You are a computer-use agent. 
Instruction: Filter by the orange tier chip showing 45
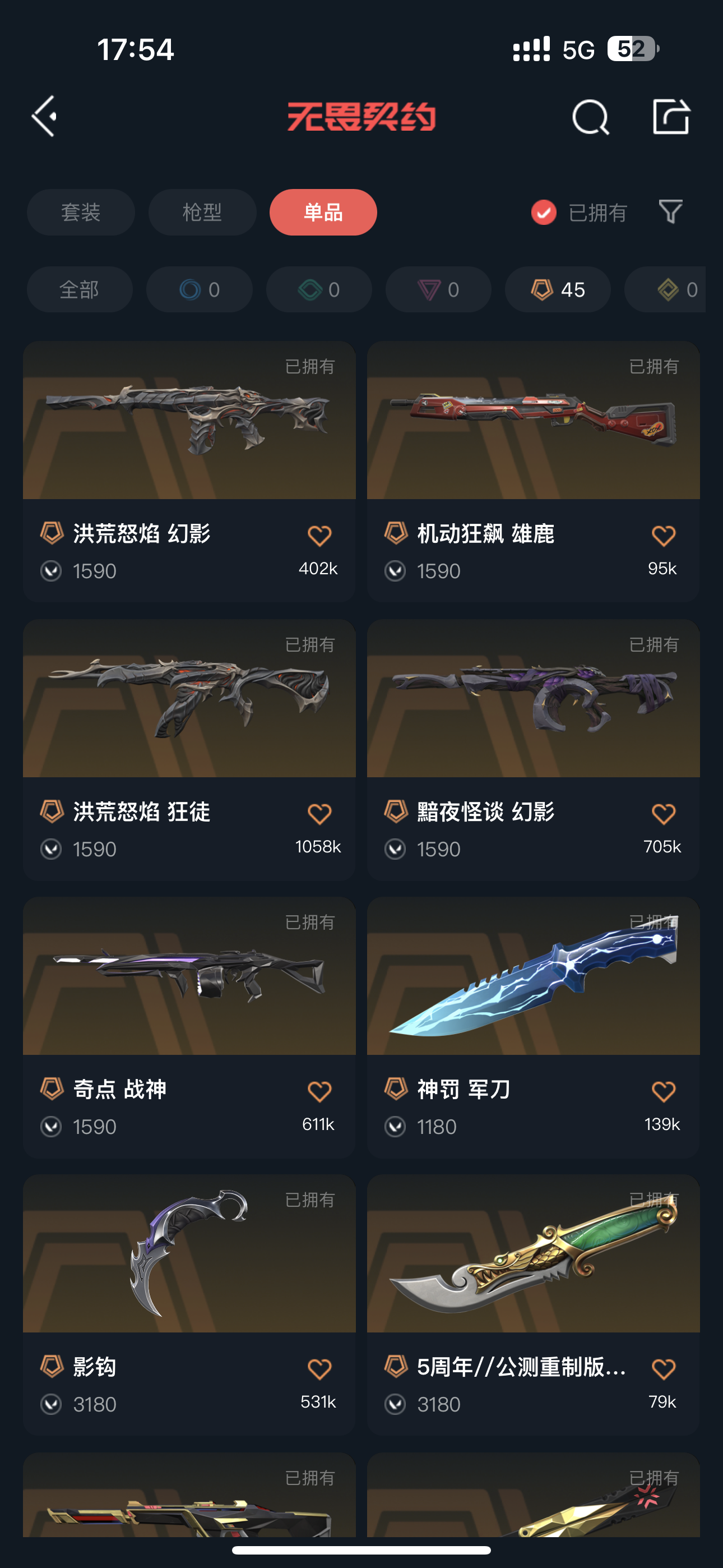pos(558,290)
